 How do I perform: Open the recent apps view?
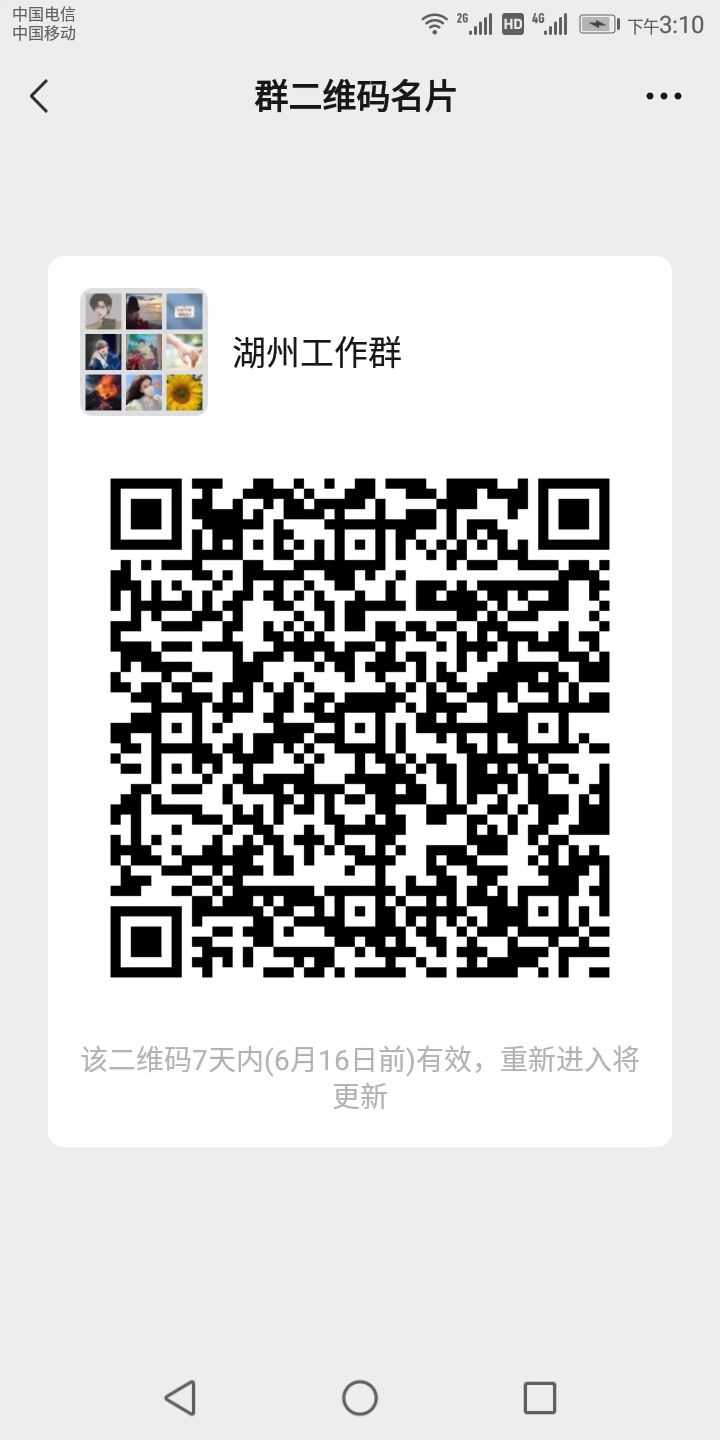click(x=539, y=1397)
